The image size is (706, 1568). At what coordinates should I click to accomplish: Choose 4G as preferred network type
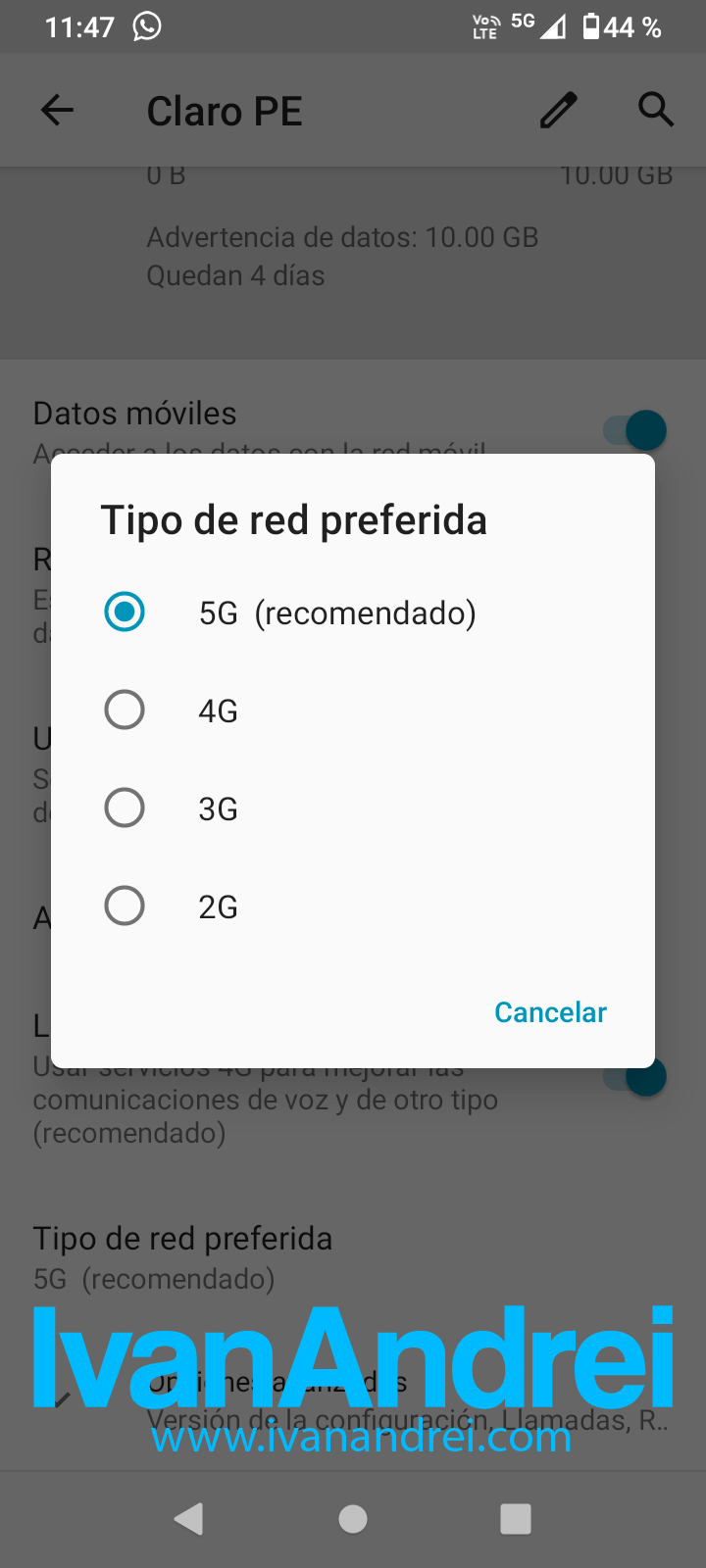click(x=125, y=710)
